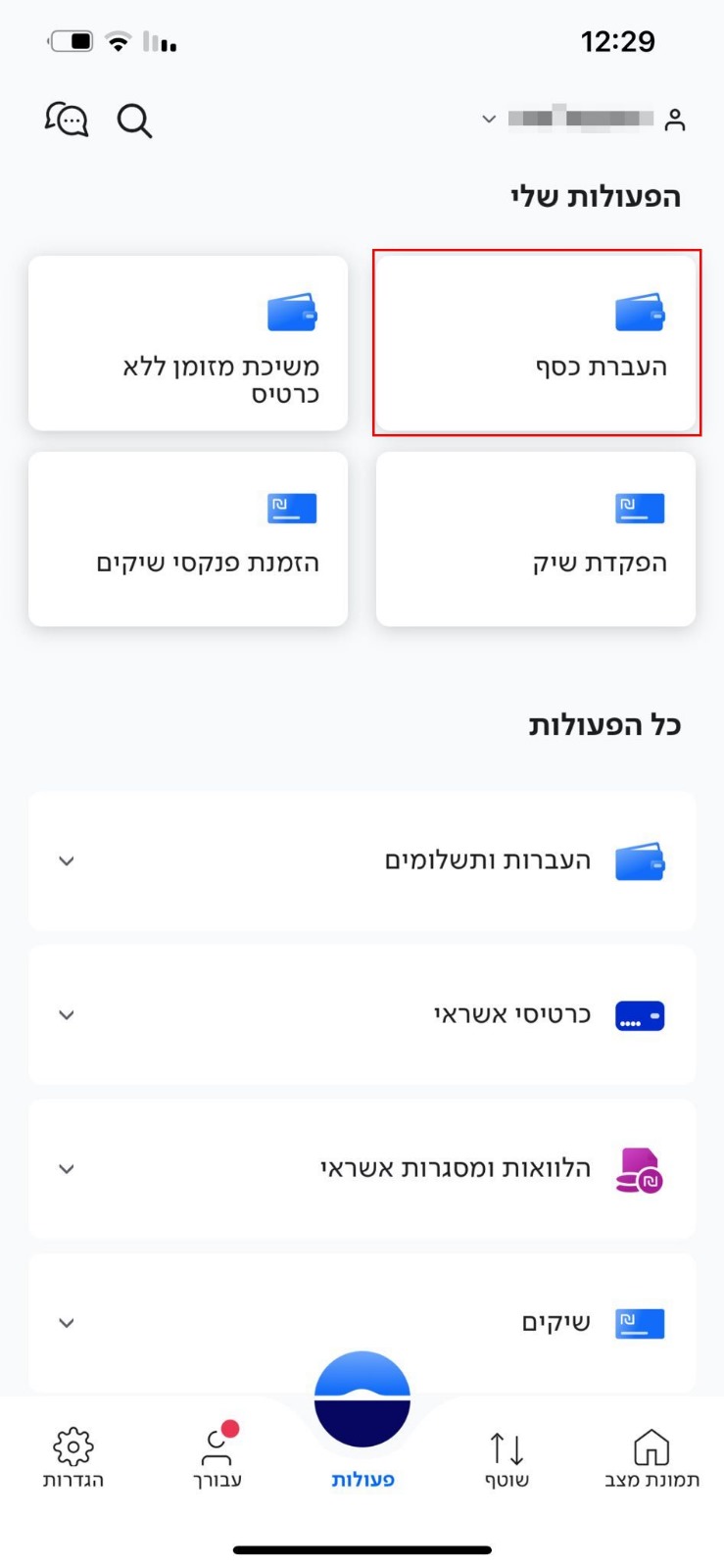Image resolution: width=724 pixels, height=1568 pixels.
Task: Open משיכת מזומן ללא כרטיס card
Action: [x=188, y=342]
